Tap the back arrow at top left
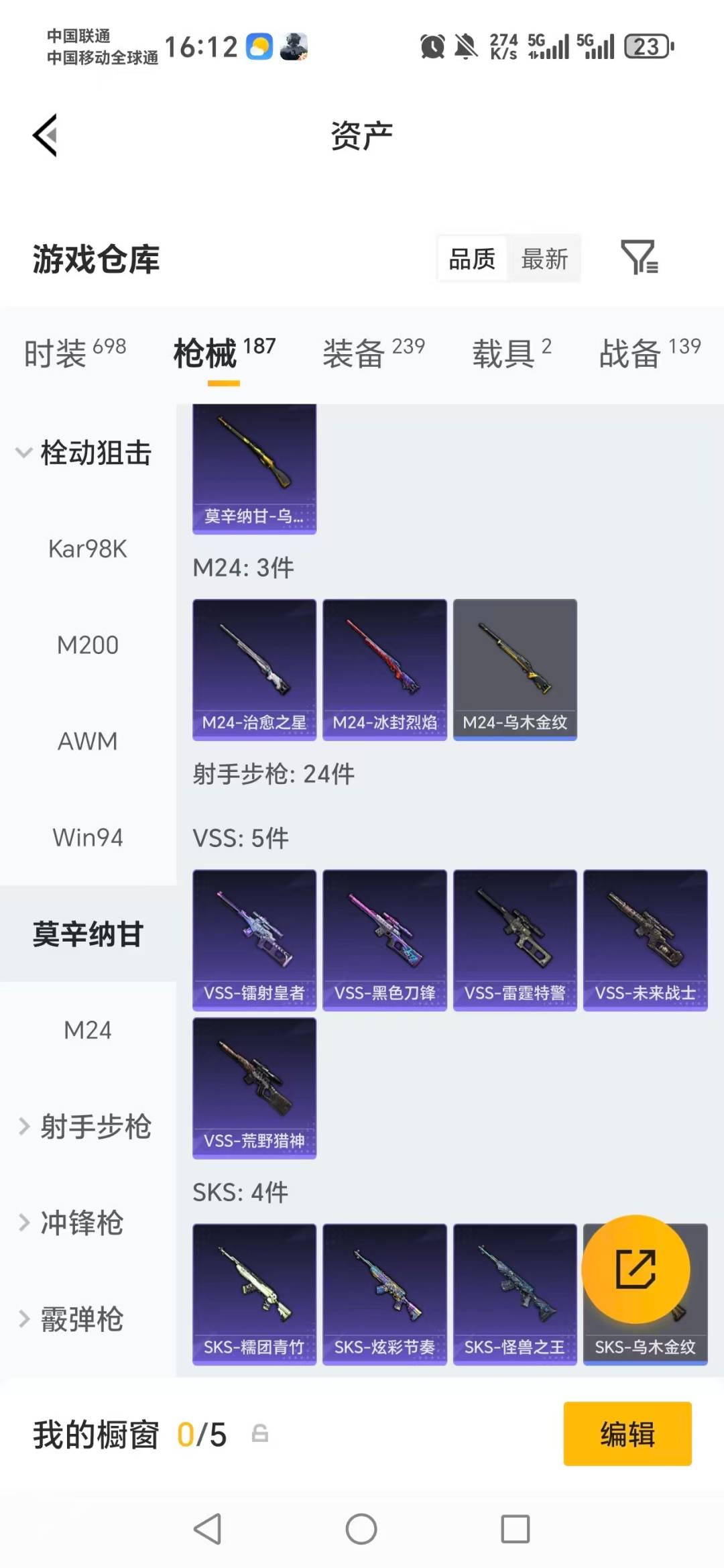Viewport: 724px width, 1568px height. (x=44, y=134)
